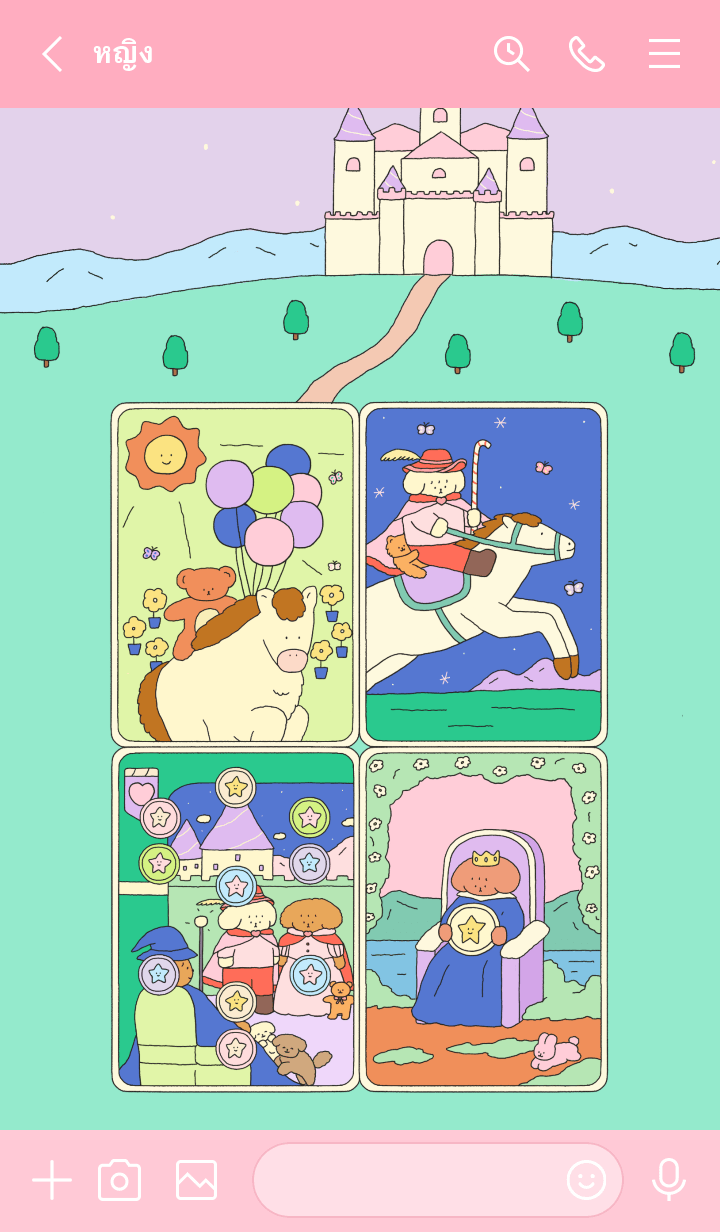Record a voice message with the microphone
The height and width of the screenshot is (1232, 720).
point(668,1180)
